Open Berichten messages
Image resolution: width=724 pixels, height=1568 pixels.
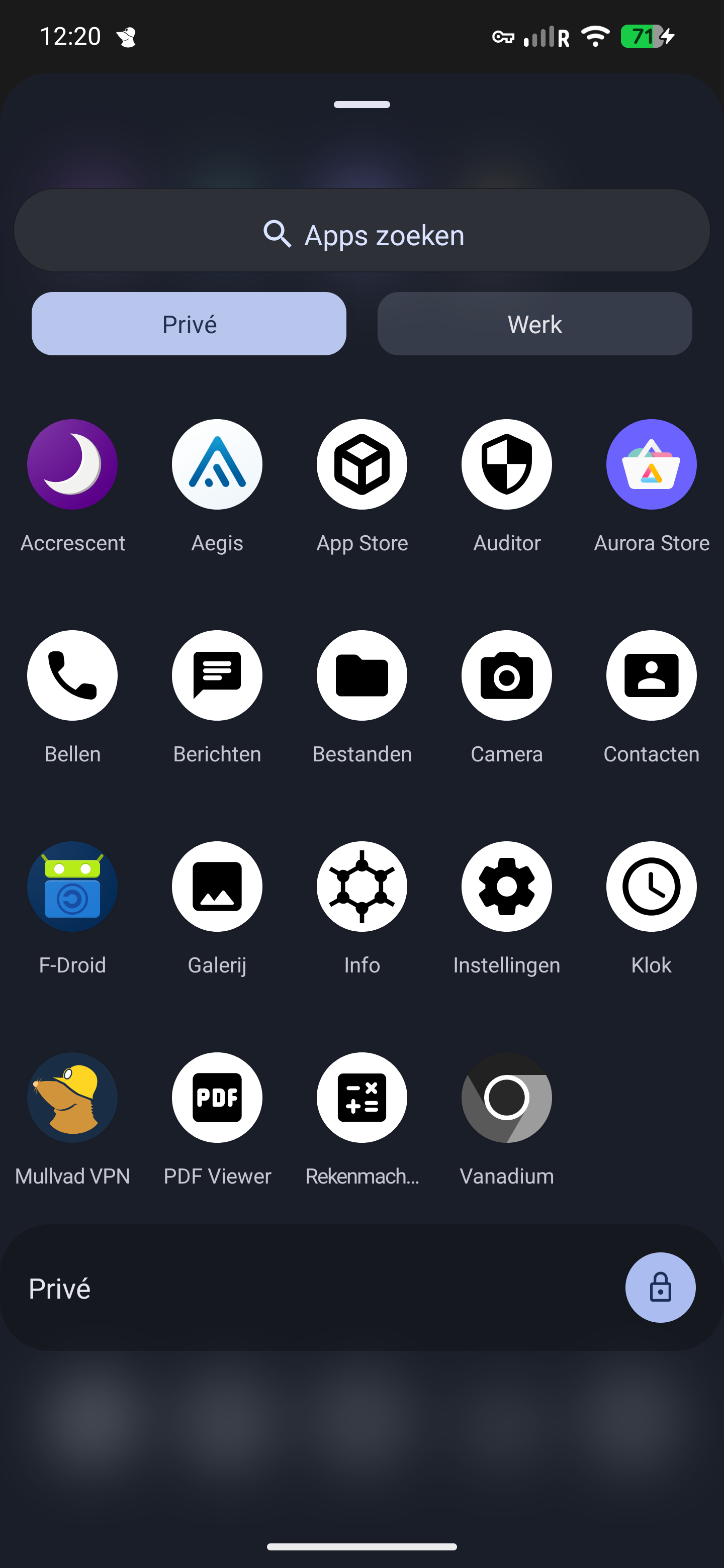coord(217,675)
